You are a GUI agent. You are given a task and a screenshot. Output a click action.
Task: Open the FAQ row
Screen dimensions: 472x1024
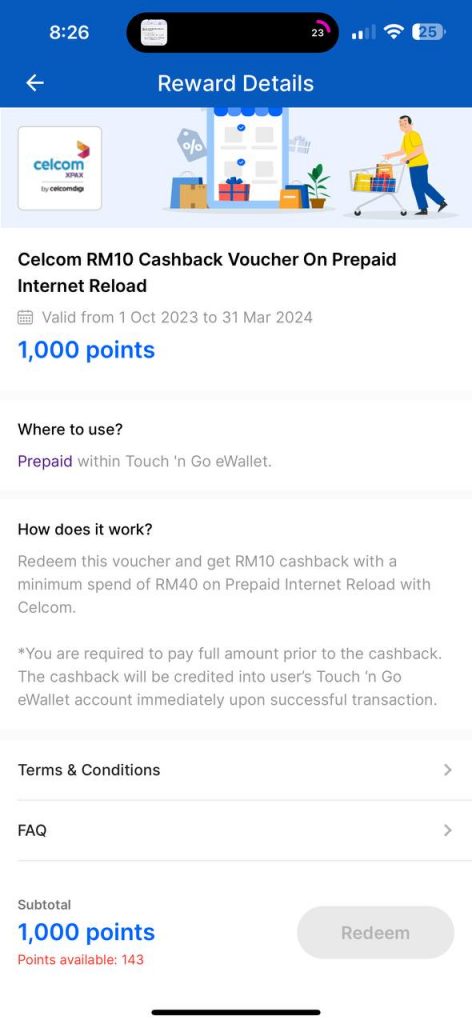(x=236, y=830)
